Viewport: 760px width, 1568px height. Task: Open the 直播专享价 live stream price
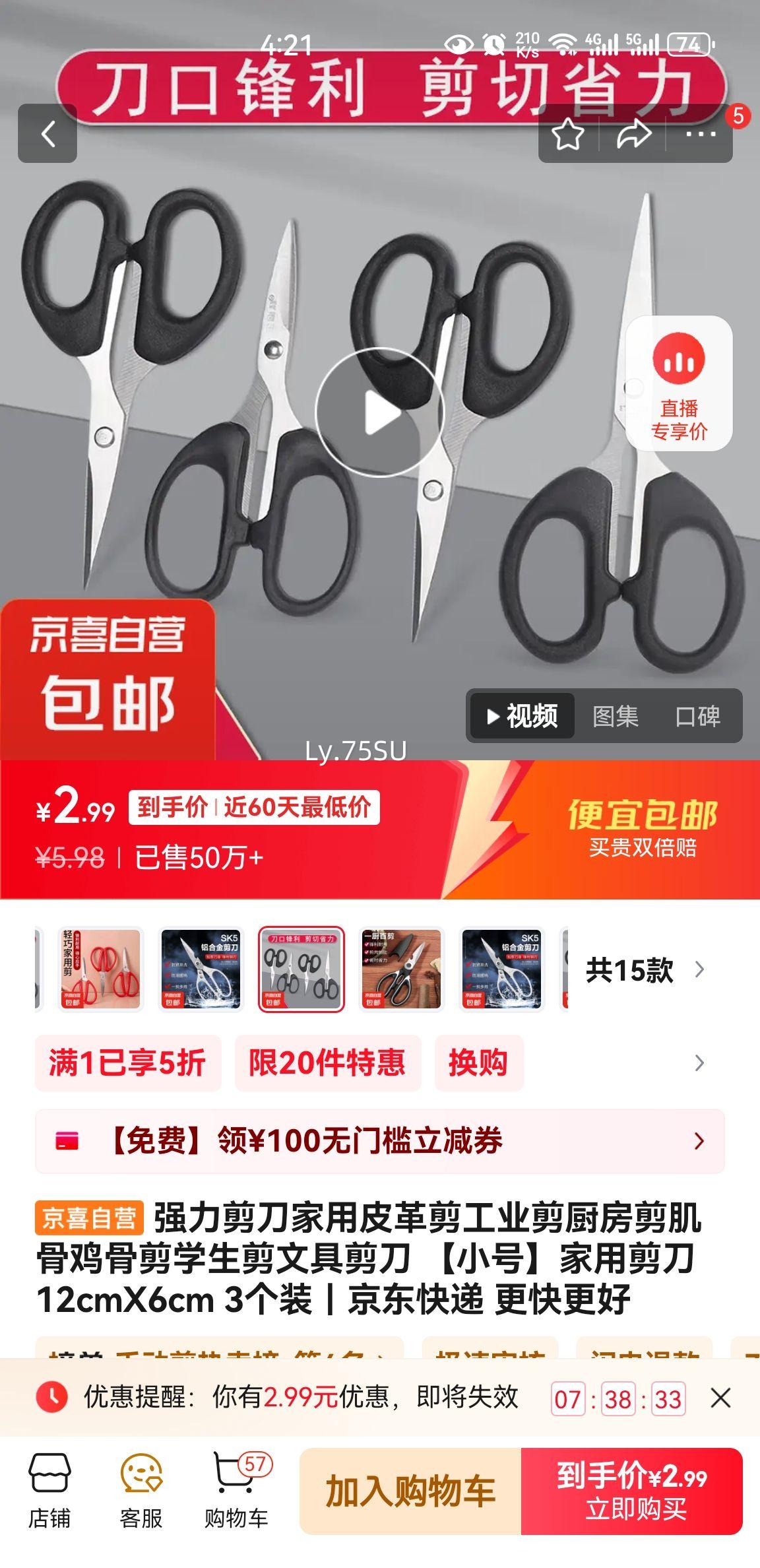679,384
